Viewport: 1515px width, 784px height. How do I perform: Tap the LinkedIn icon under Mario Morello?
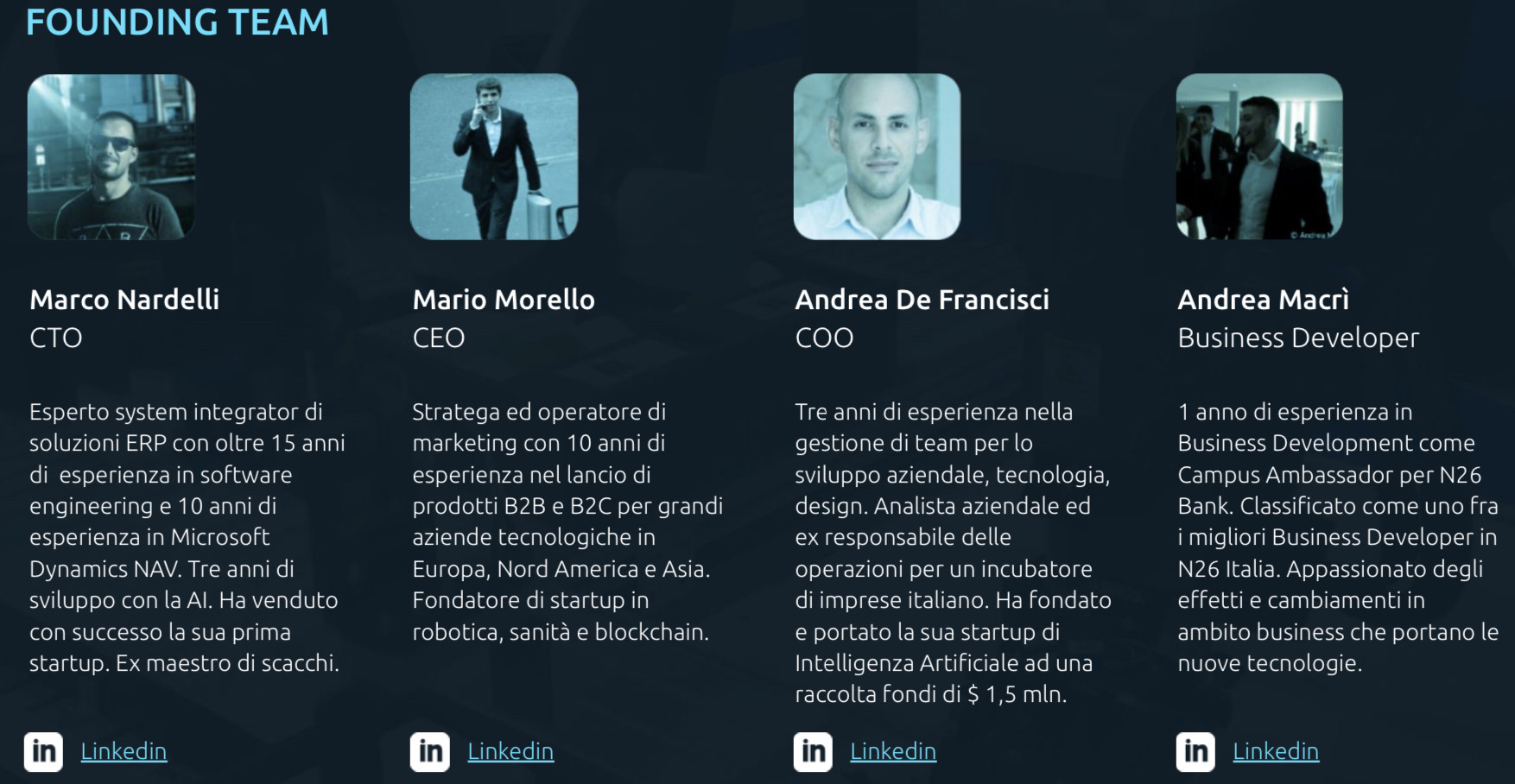coord(430,751)
